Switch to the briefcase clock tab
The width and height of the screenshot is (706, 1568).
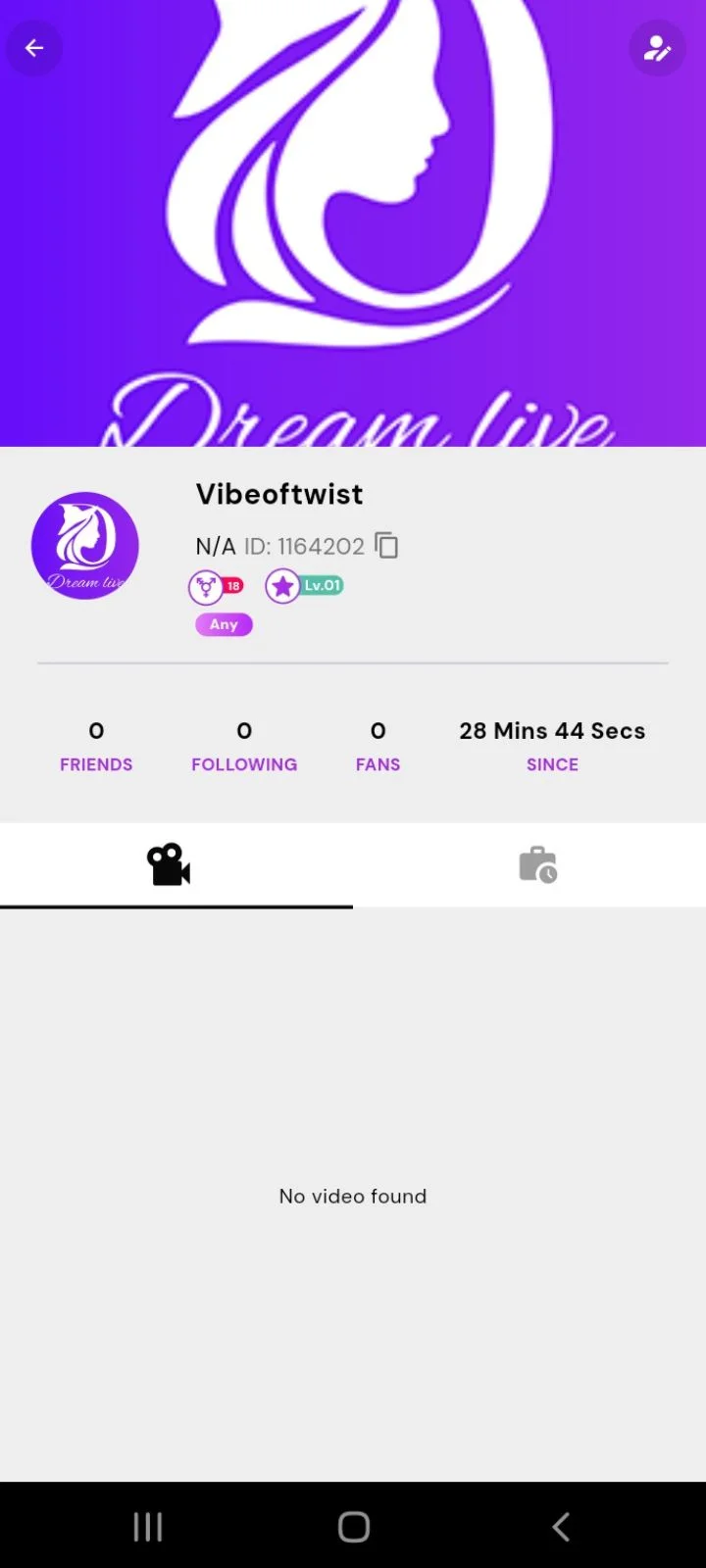(537, 864)
